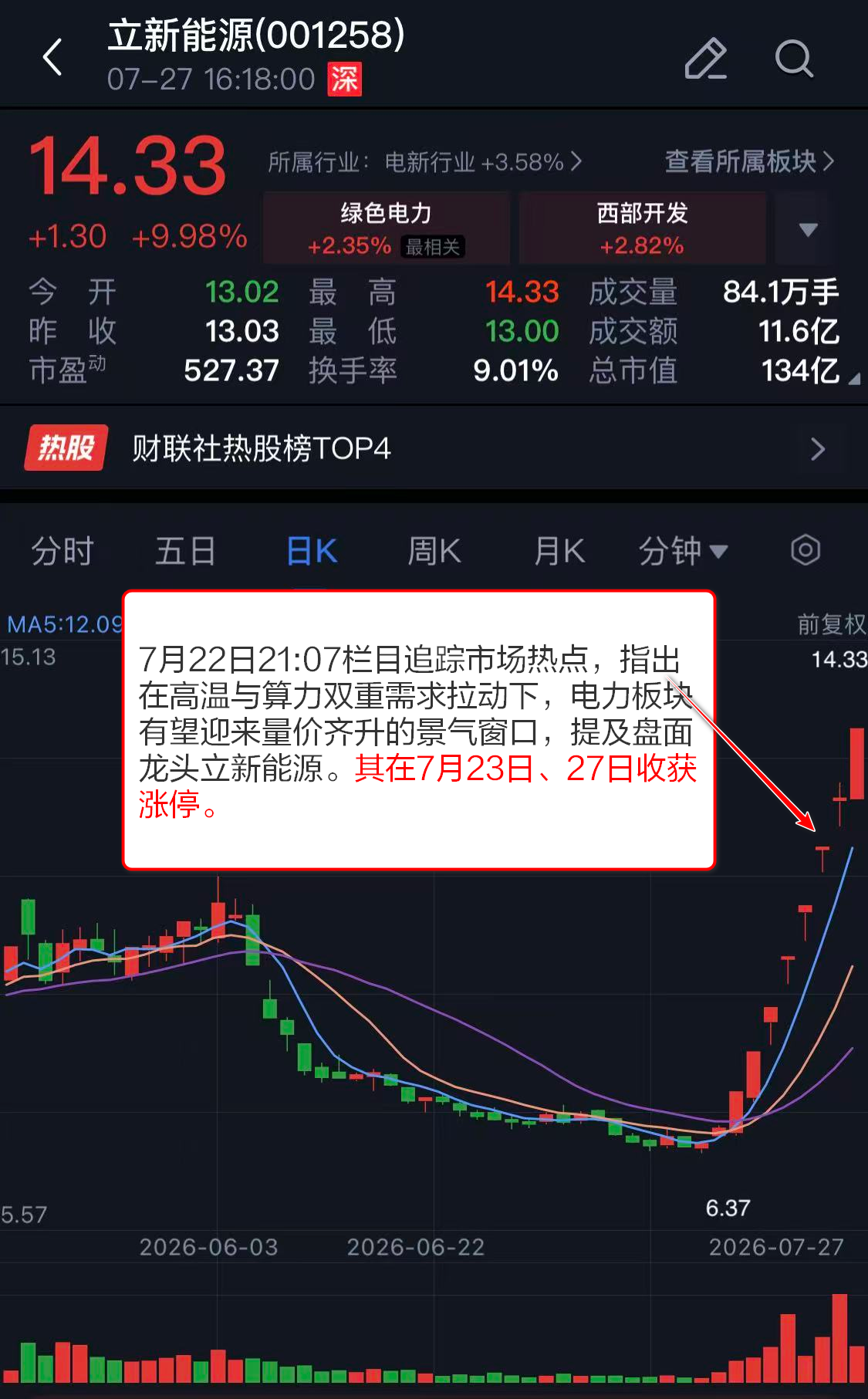Switch to the 分时 chart tab
The height and width of the screenshot is (1399, 868).
point(62,552)
